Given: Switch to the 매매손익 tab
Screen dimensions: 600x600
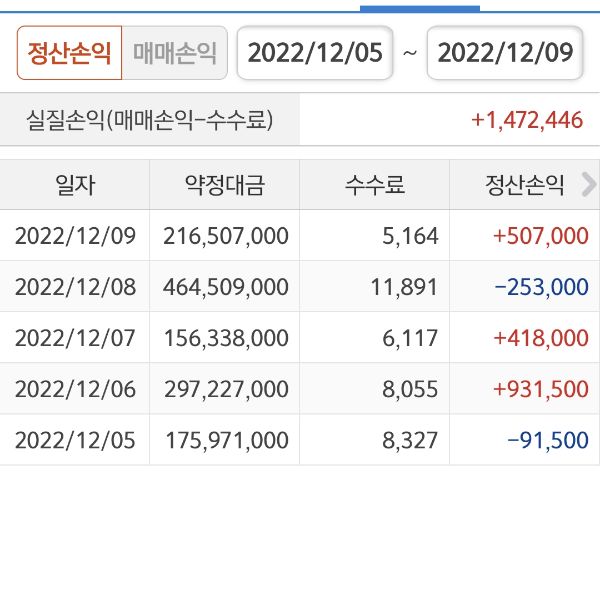Looking at the screenshot, I should tap(174, 53).
